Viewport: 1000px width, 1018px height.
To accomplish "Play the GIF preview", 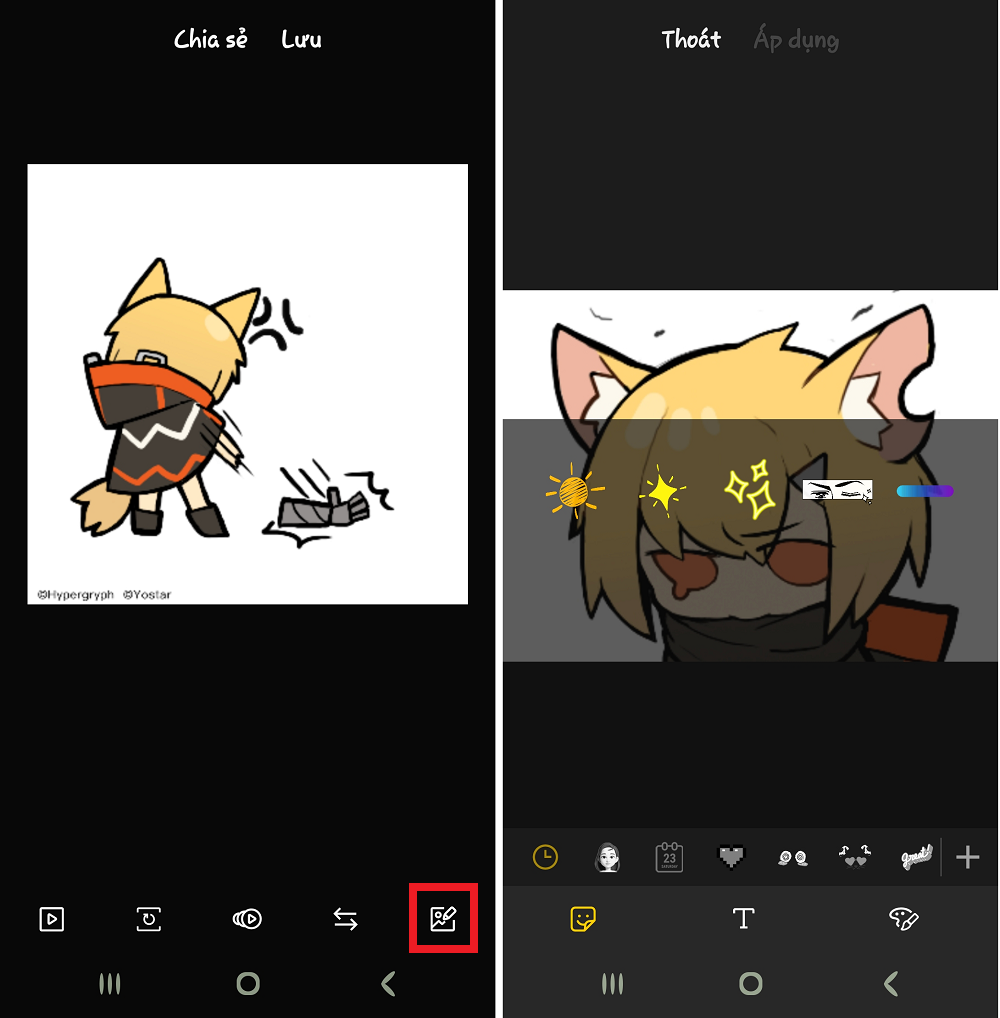I will (x=51, y=919).
